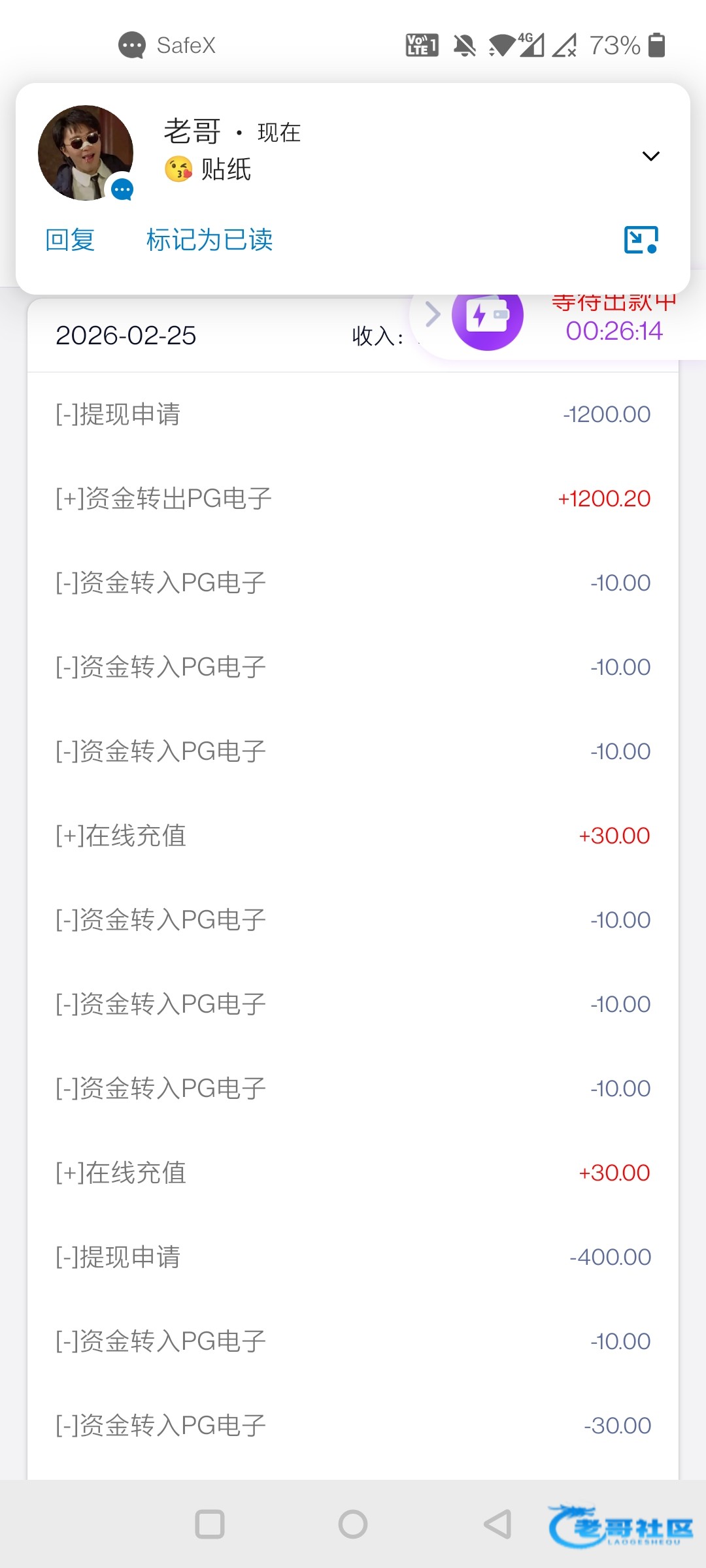The height and width of the screenshot is (1568, 706).
Task: Open the purple wallet withdrawal countdown widget
Action: coord(488,316)
